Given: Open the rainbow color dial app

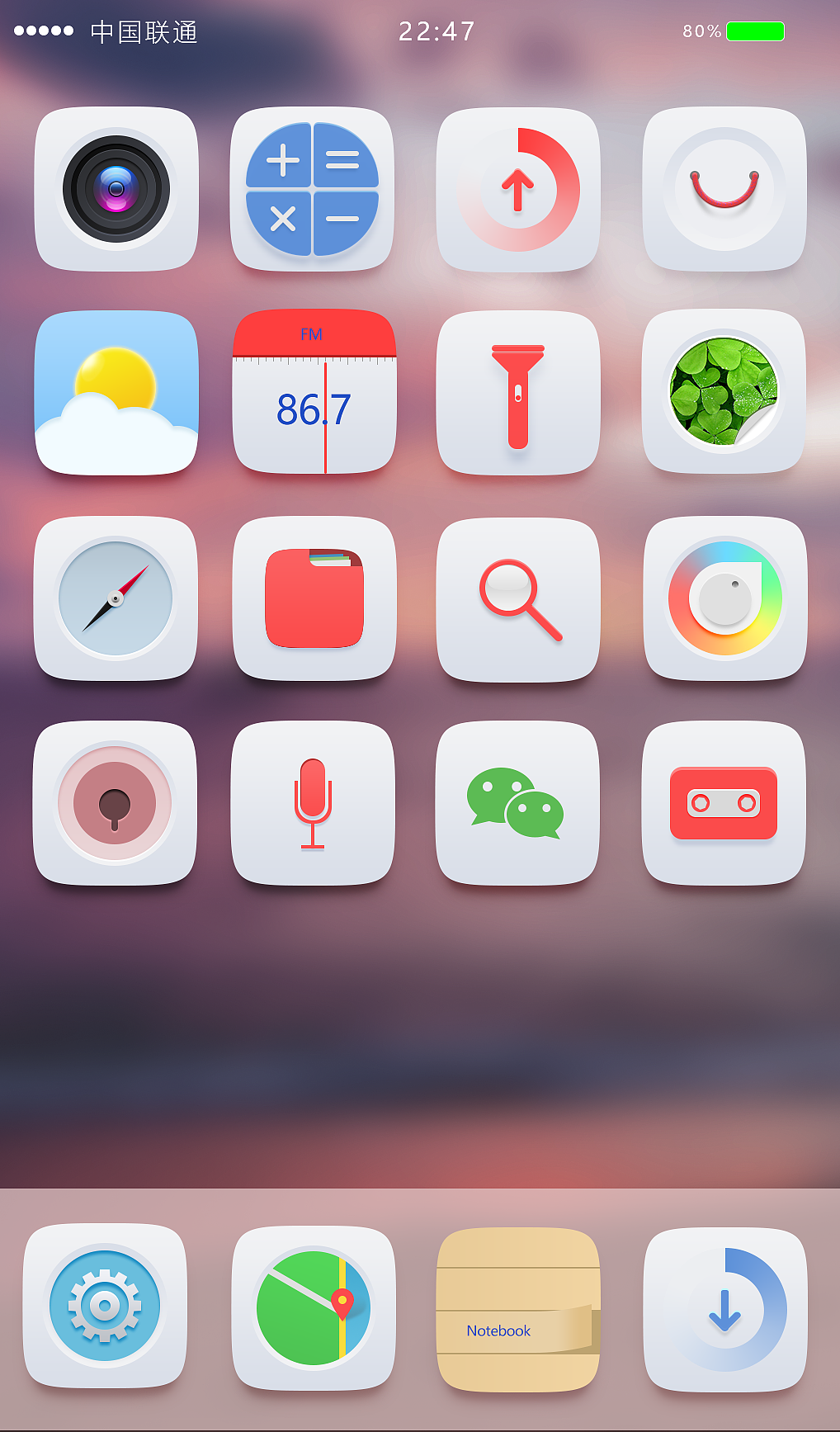Looking at the screenshot, I should (725, 598).
